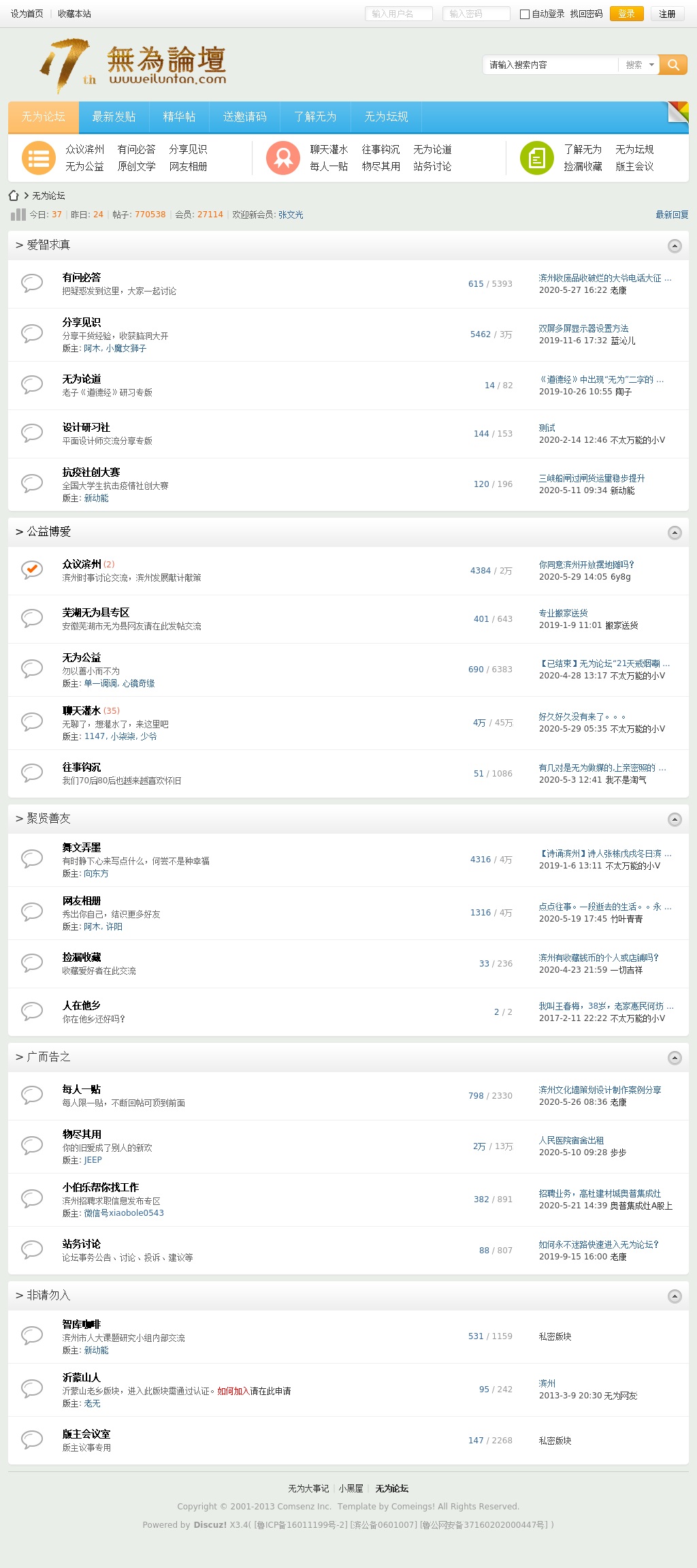
Task: Open the 送邀请码 tab
Action: pyautogui.click(x=245, y=116)
